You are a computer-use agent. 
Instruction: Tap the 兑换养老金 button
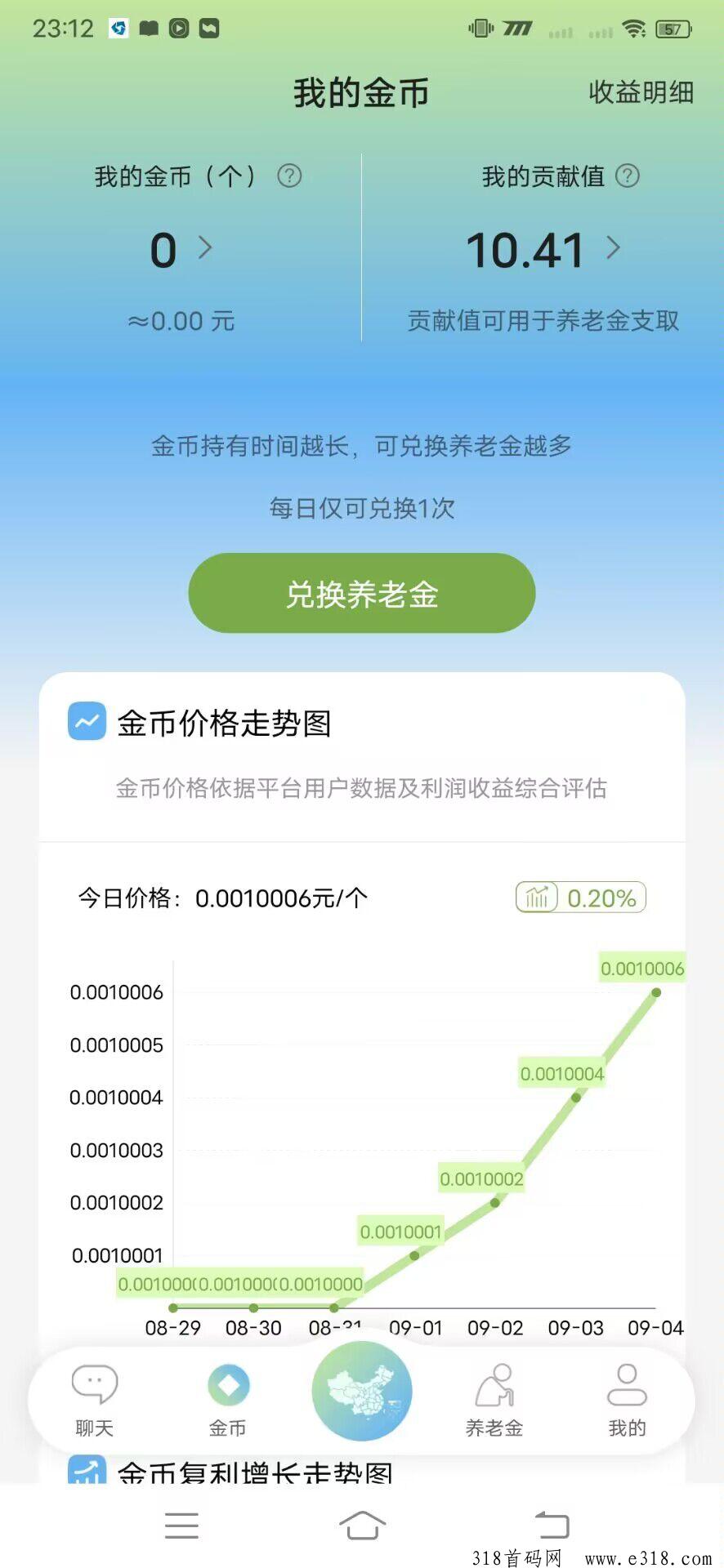pyautogui.click(x=362, y=593)
